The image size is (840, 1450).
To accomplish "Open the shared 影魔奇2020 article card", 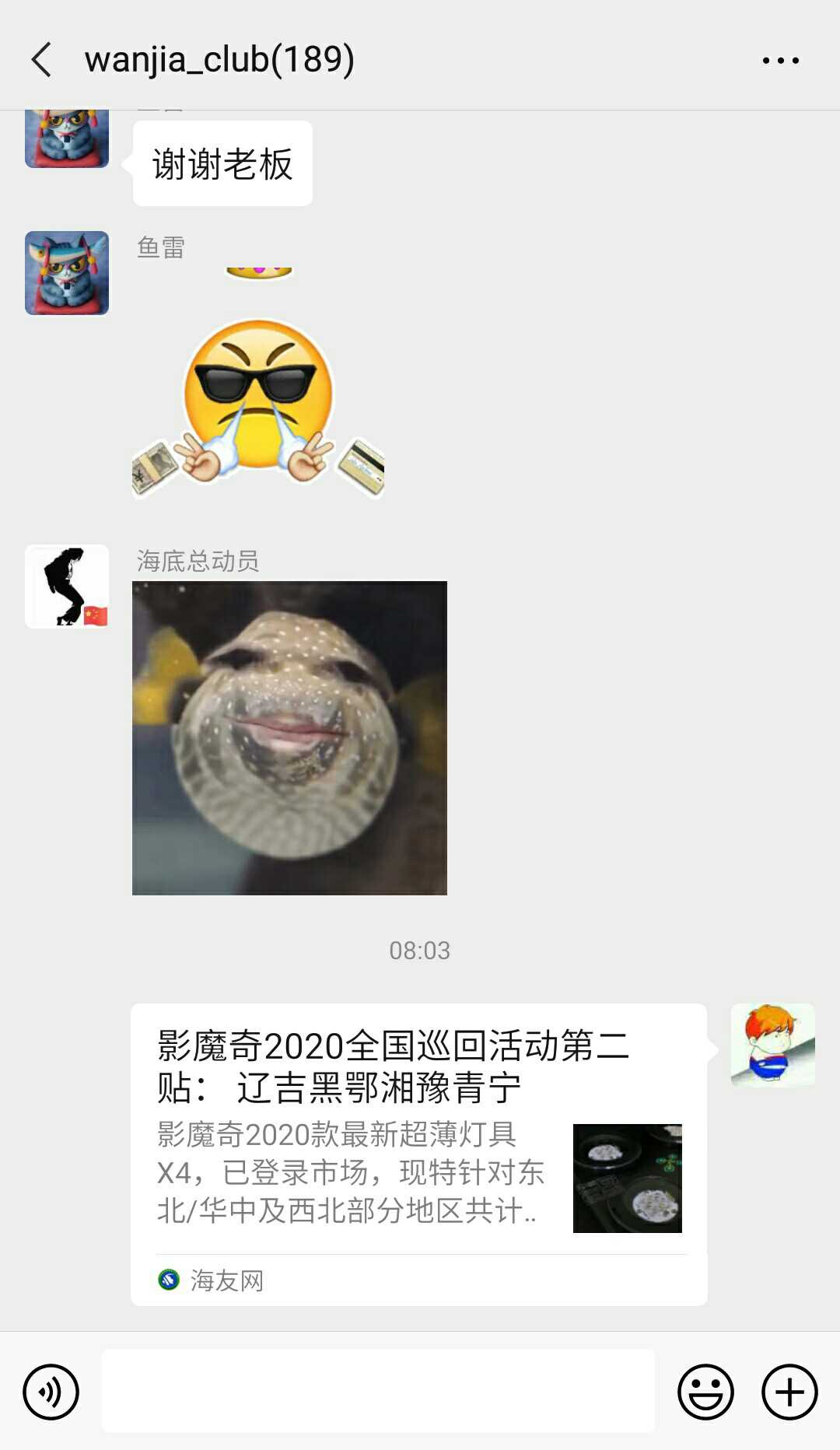I will pos(418,1154).
